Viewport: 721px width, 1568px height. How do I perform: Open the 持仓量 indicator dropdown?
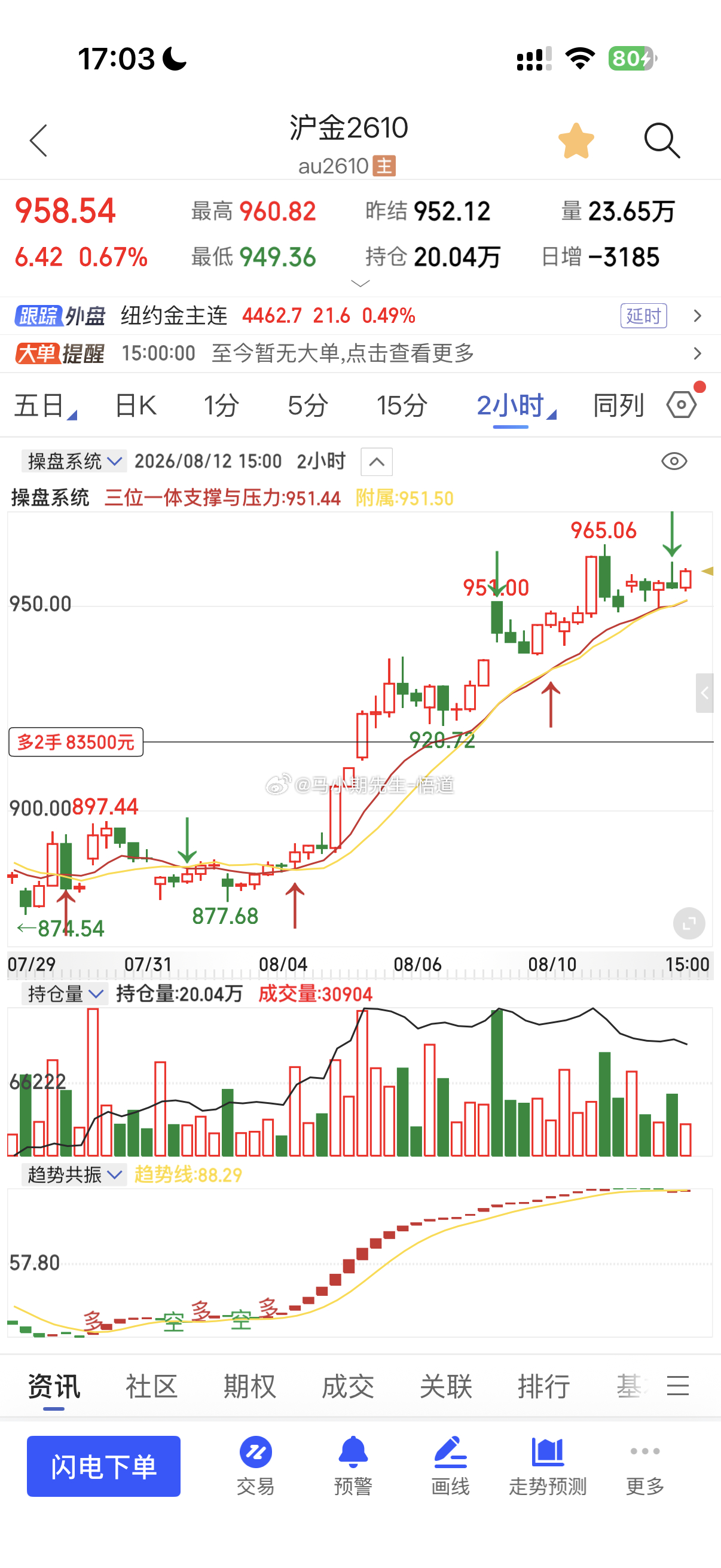click(x=65, y=994)
